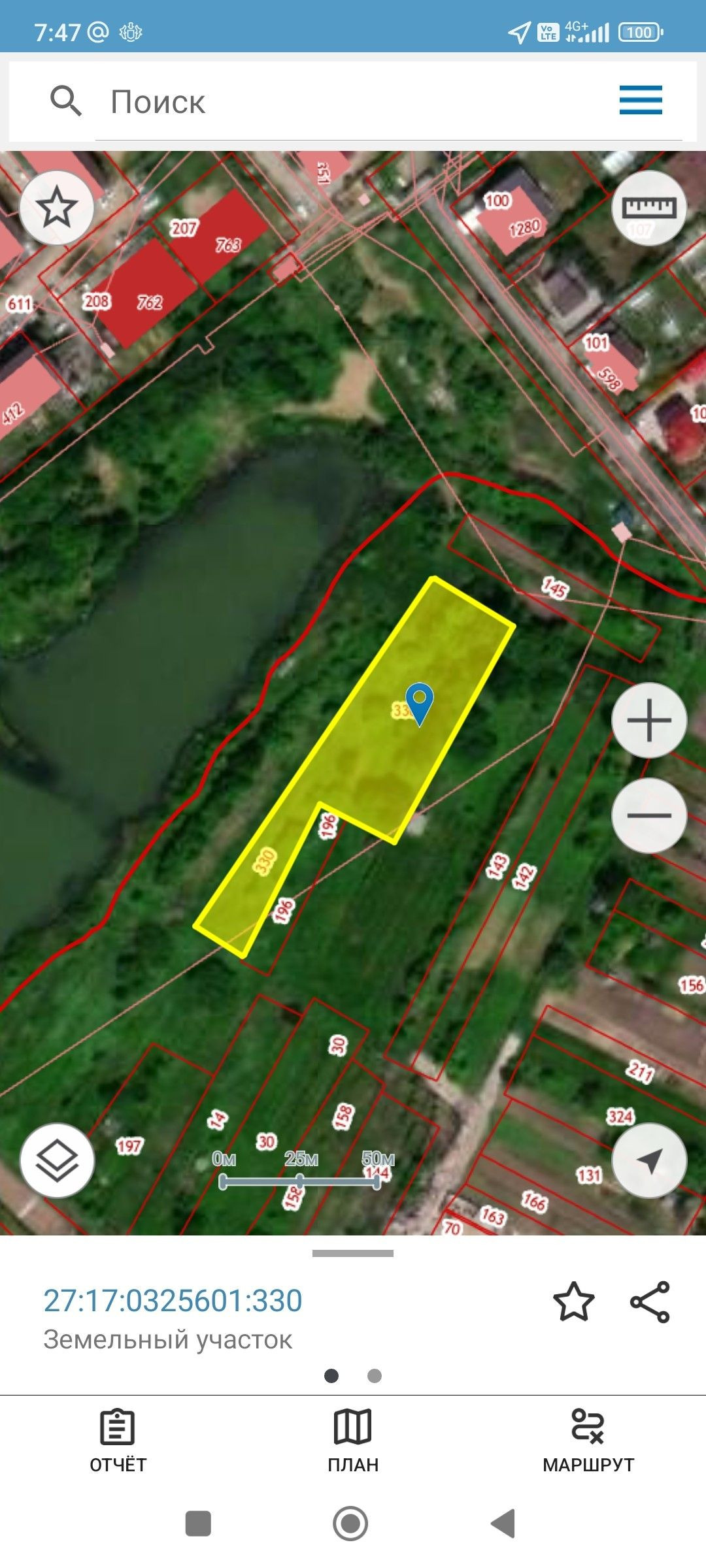Go to second info page dot
The image size is (706, 1568).
[375, 1376]
